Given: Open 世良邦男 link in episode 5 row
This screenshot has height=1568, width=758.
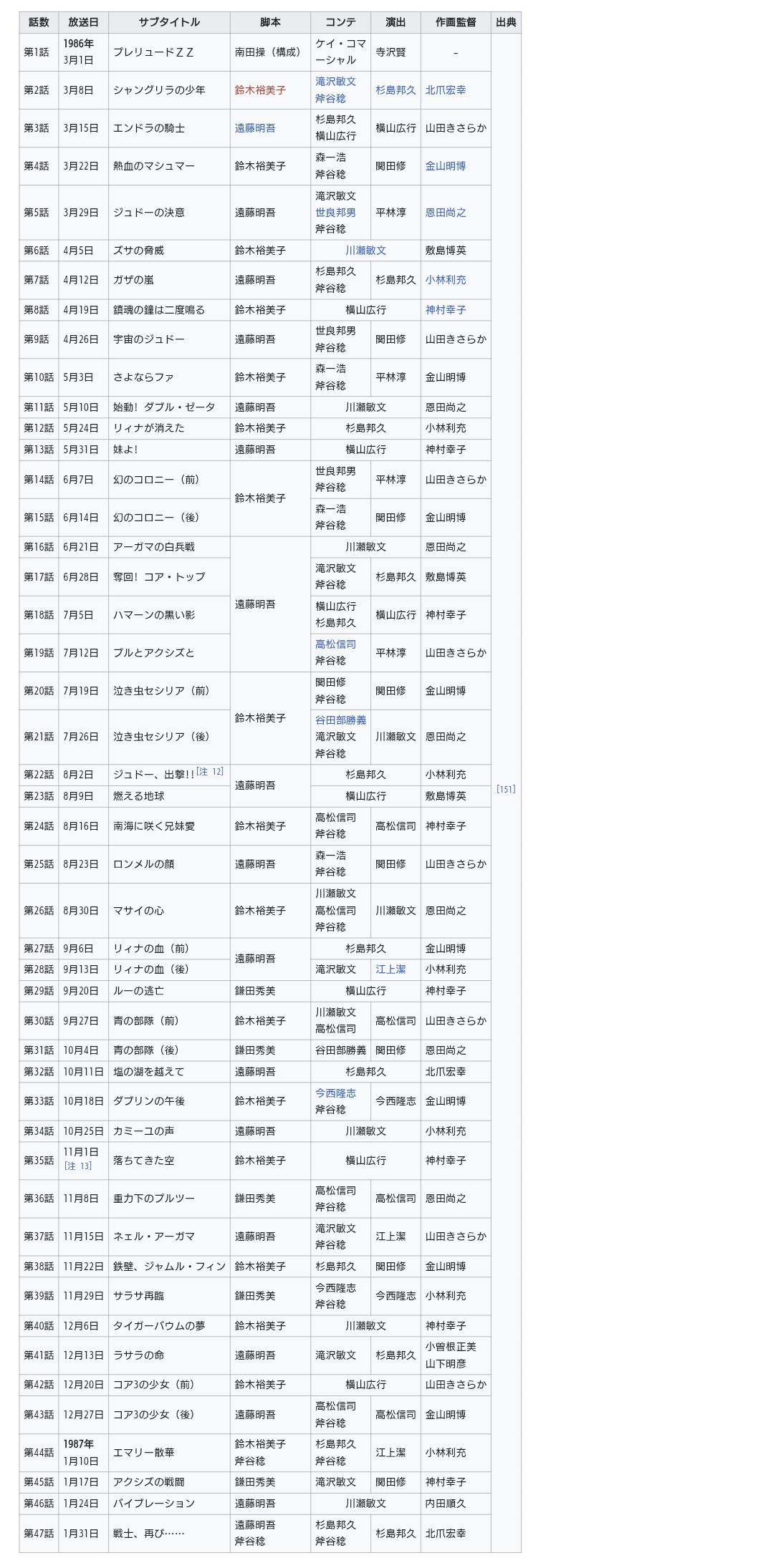Looking at the screenshot, I should (335, 213).
